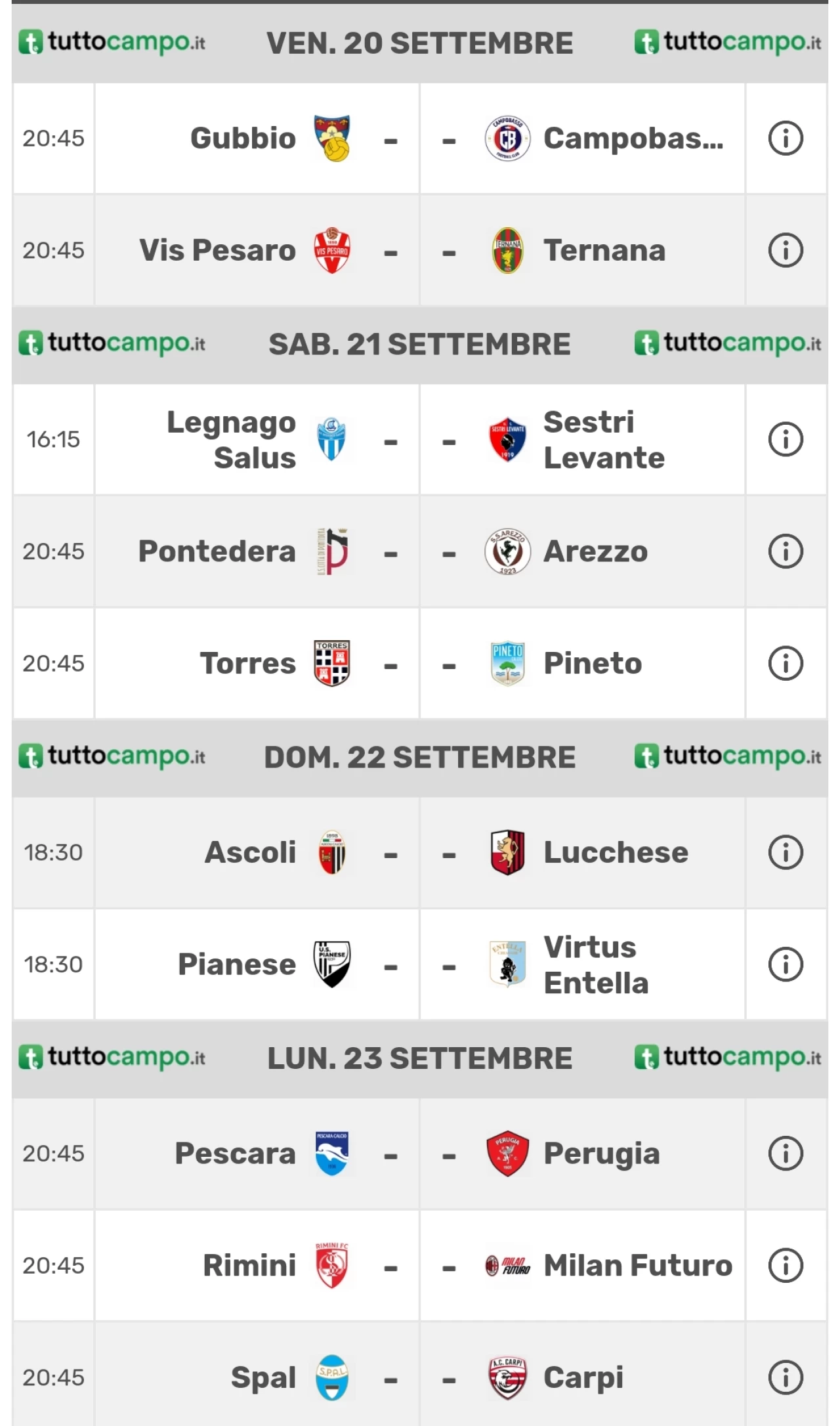Open the Torres team page
840x1426 pixels.
[248, 663]
